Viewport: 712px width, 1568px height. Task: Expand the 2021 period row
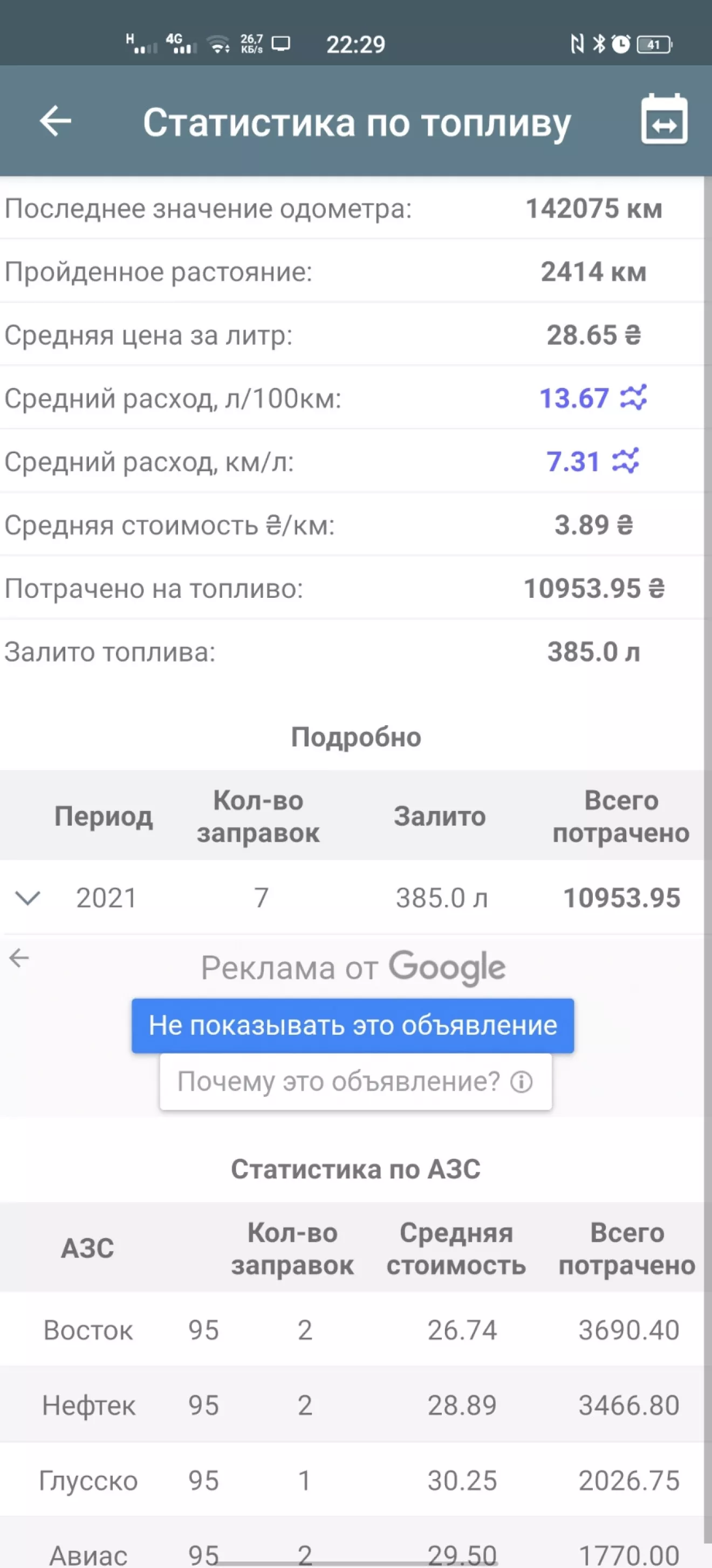click(28, 898)
